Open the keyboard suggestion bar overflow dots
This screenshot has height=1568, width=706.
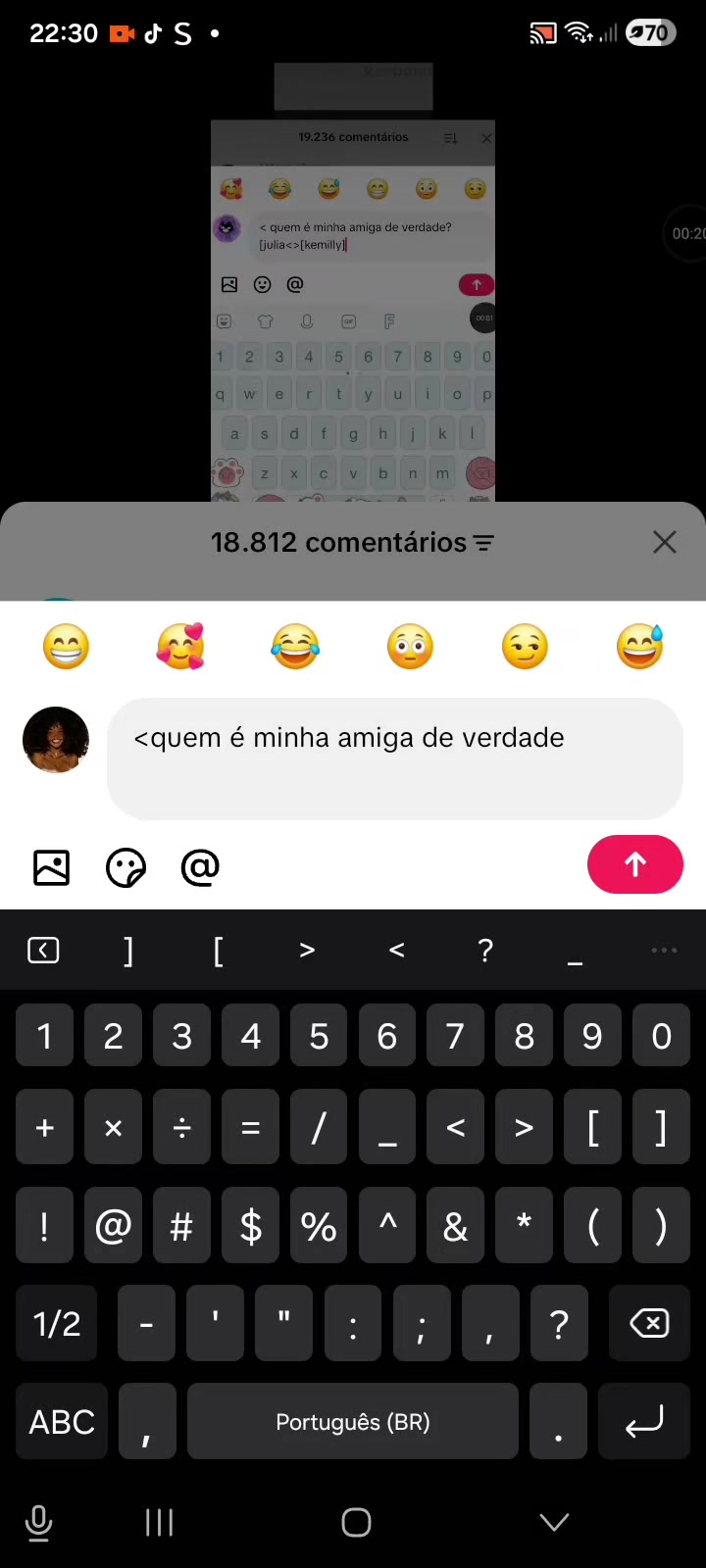pyautogui.click(x=664, y=950)
